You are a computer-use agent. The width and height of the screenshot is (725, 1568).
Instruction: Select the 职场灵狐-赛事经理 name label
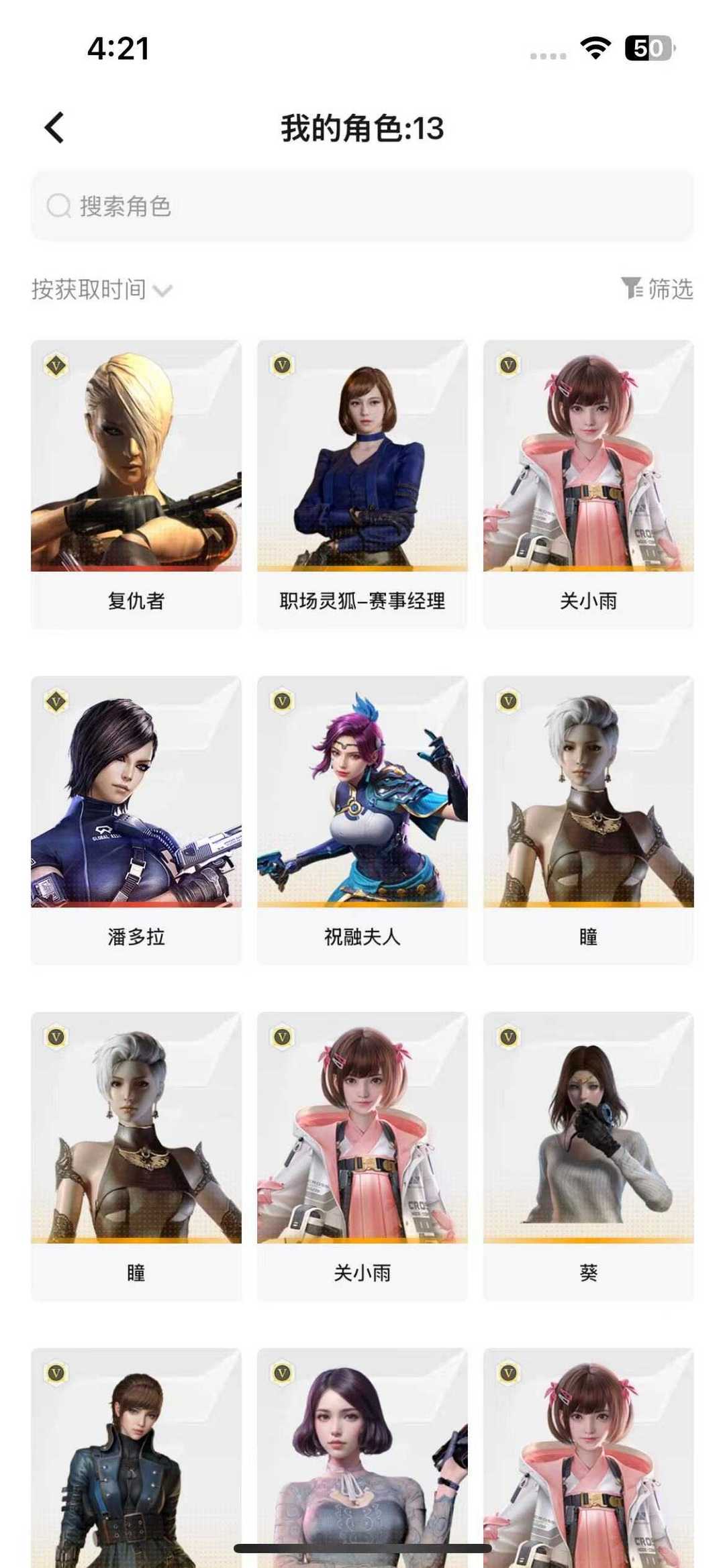pyautogui.click(x=362, y=600)
